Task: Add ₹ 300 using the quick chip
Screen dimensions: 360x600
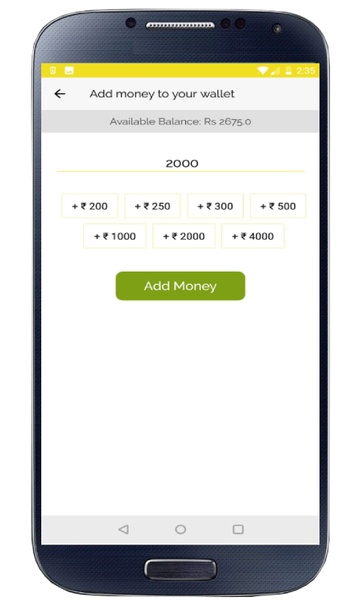Action: 215,206
